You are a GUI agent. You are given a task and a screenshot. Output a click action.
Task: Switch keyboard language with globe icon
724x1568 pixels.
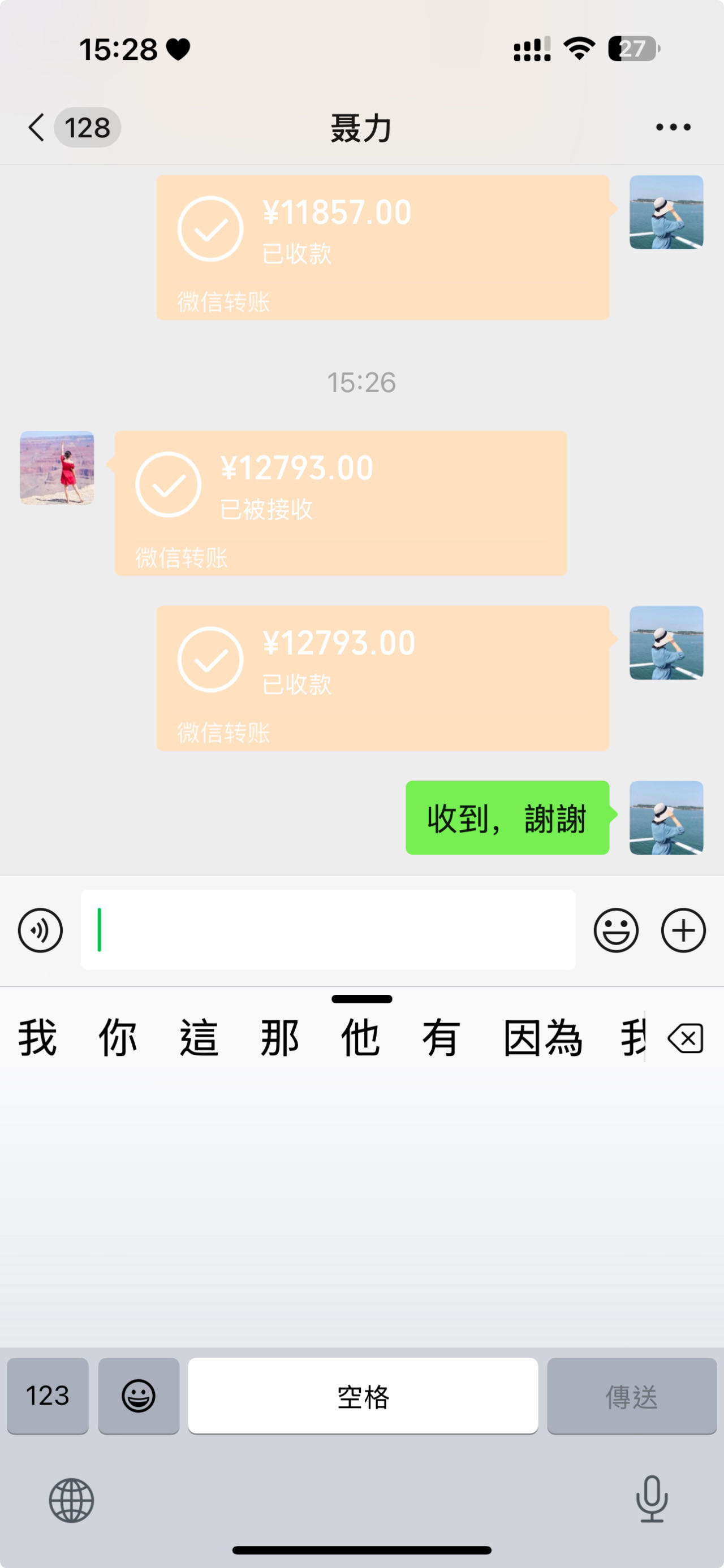(x=71, y=1500)
